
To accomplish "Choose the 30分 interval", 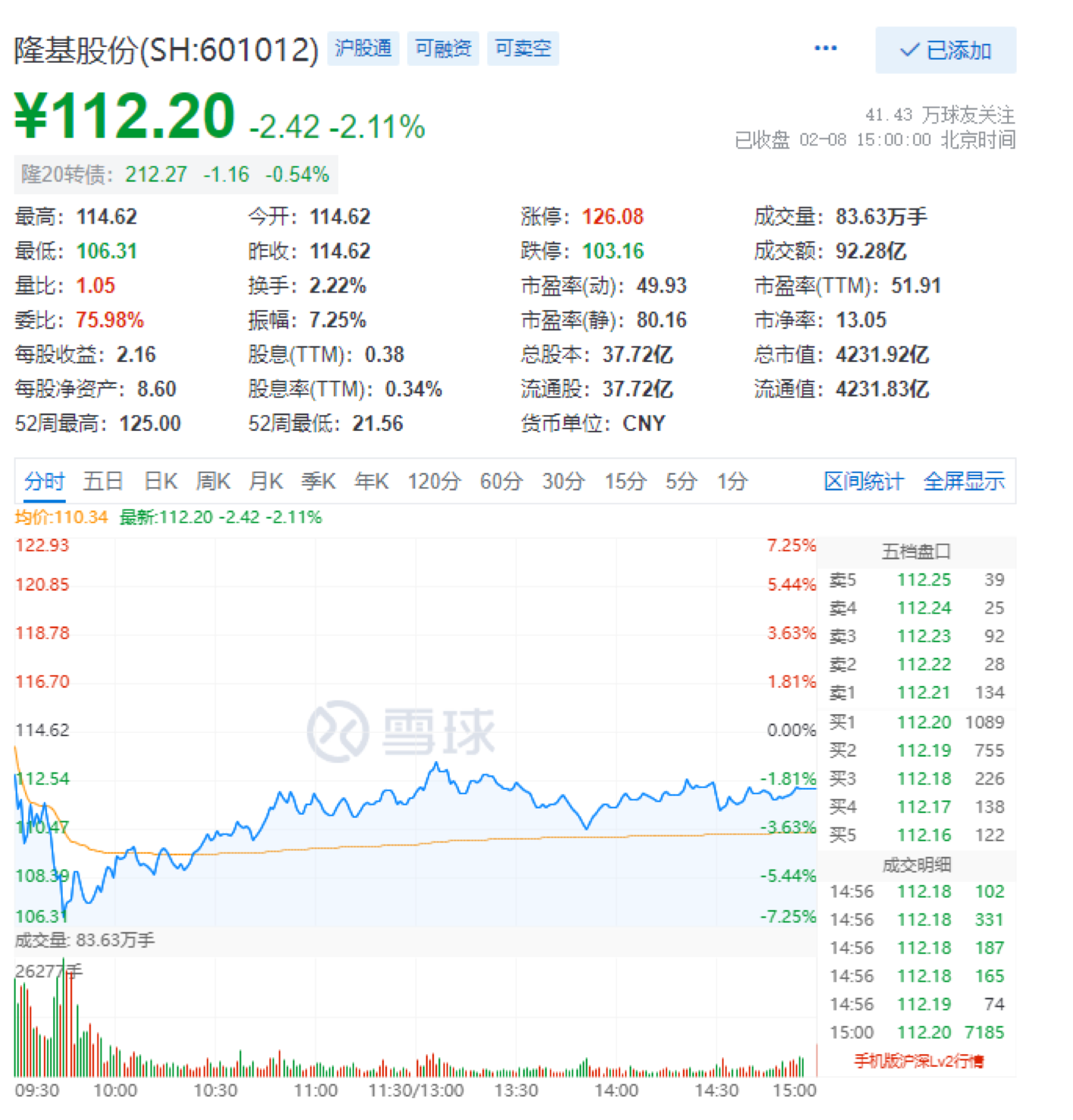I will coord(563,481).
